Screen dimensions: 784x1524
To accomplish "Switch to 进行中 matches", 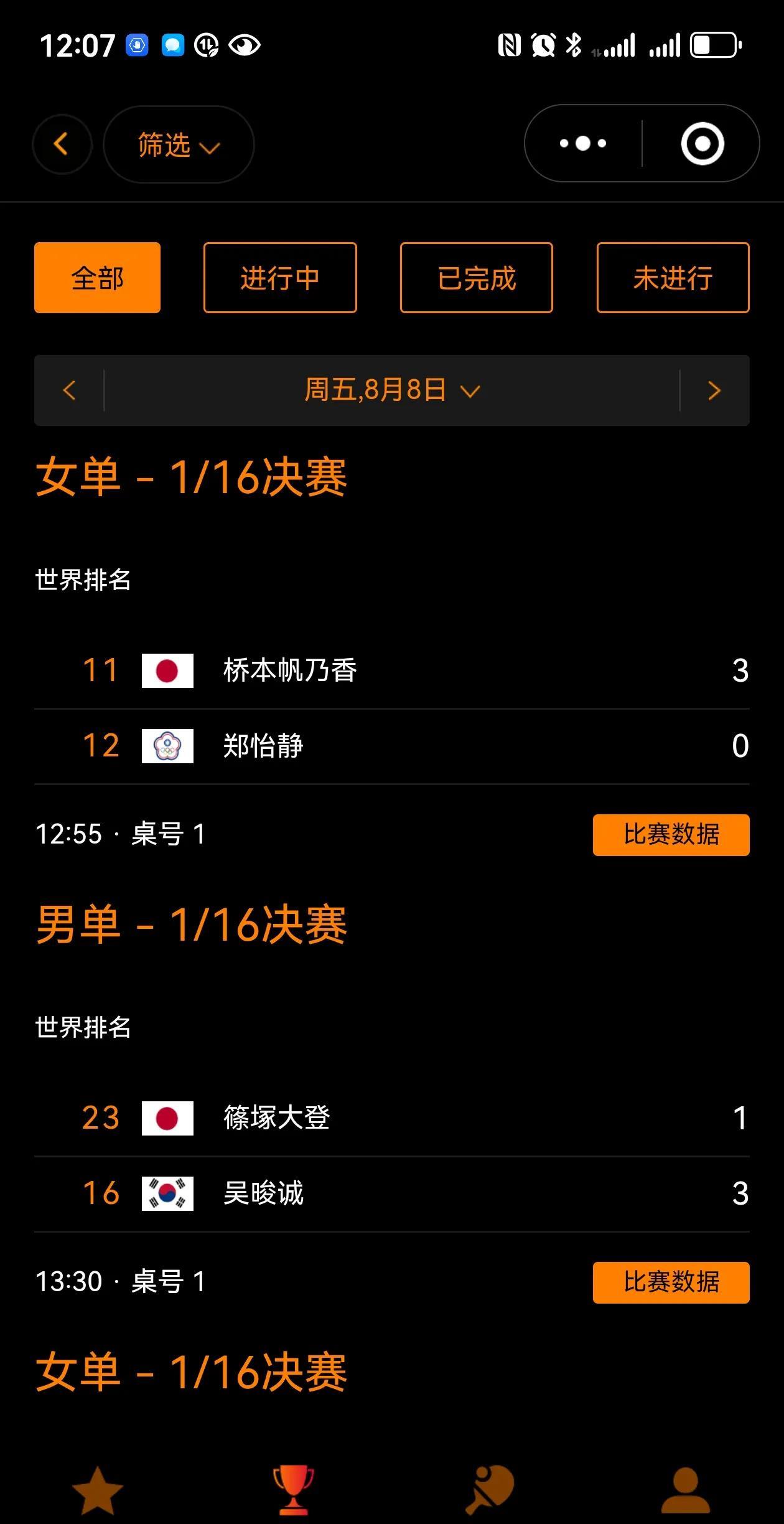I will (x=280, y=278).
